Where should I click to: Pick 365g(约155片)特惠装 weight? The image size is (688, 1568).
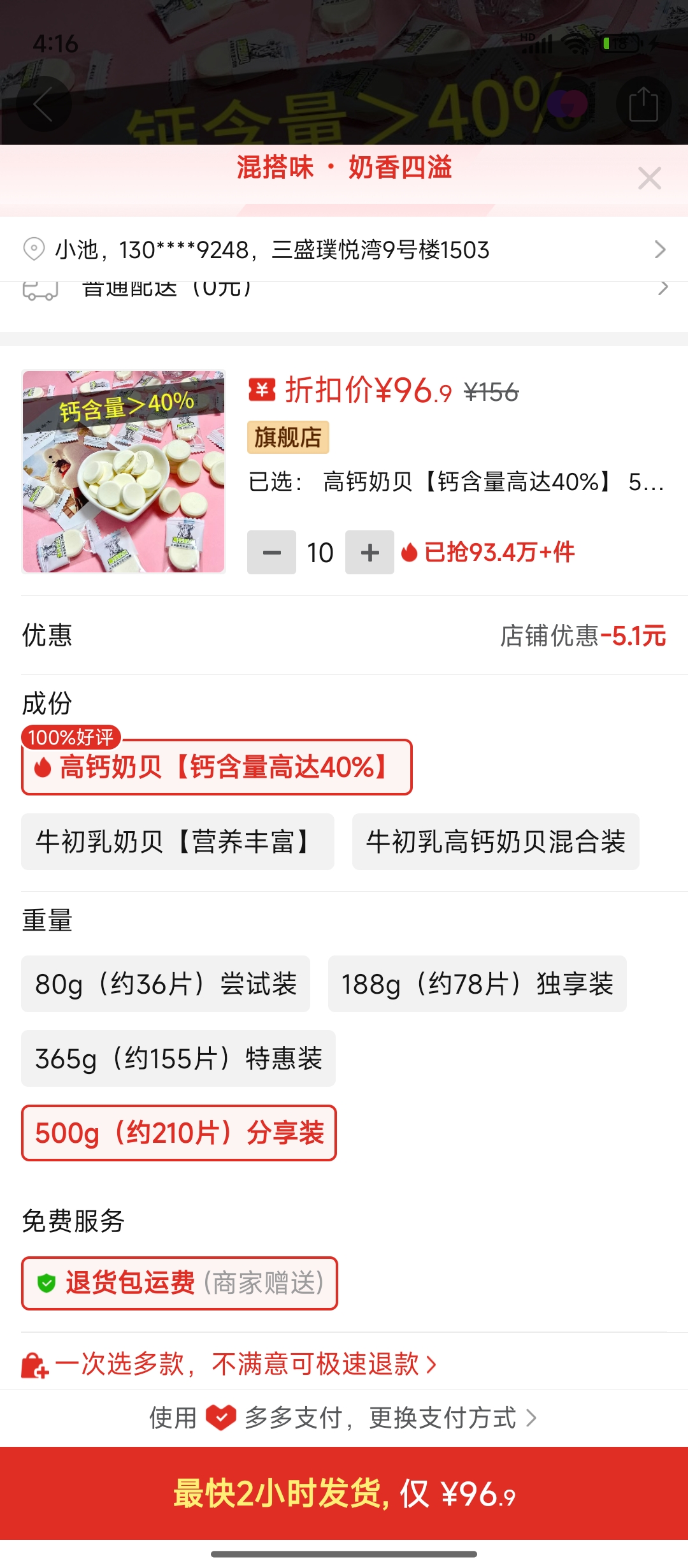click(x=178, y=1059)
